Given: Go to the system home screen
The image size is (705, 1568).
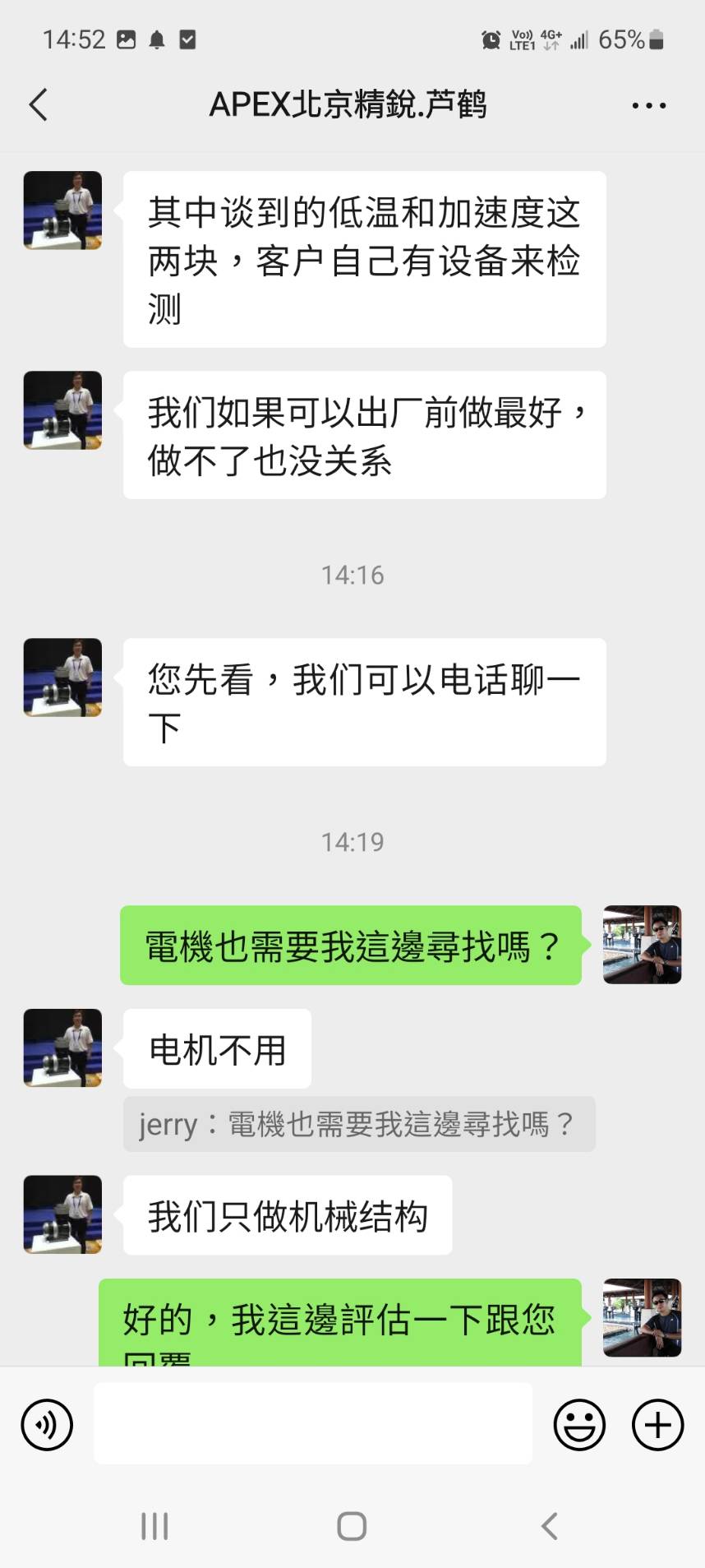Looking at the screenshot, I should tap(352, 1526).
